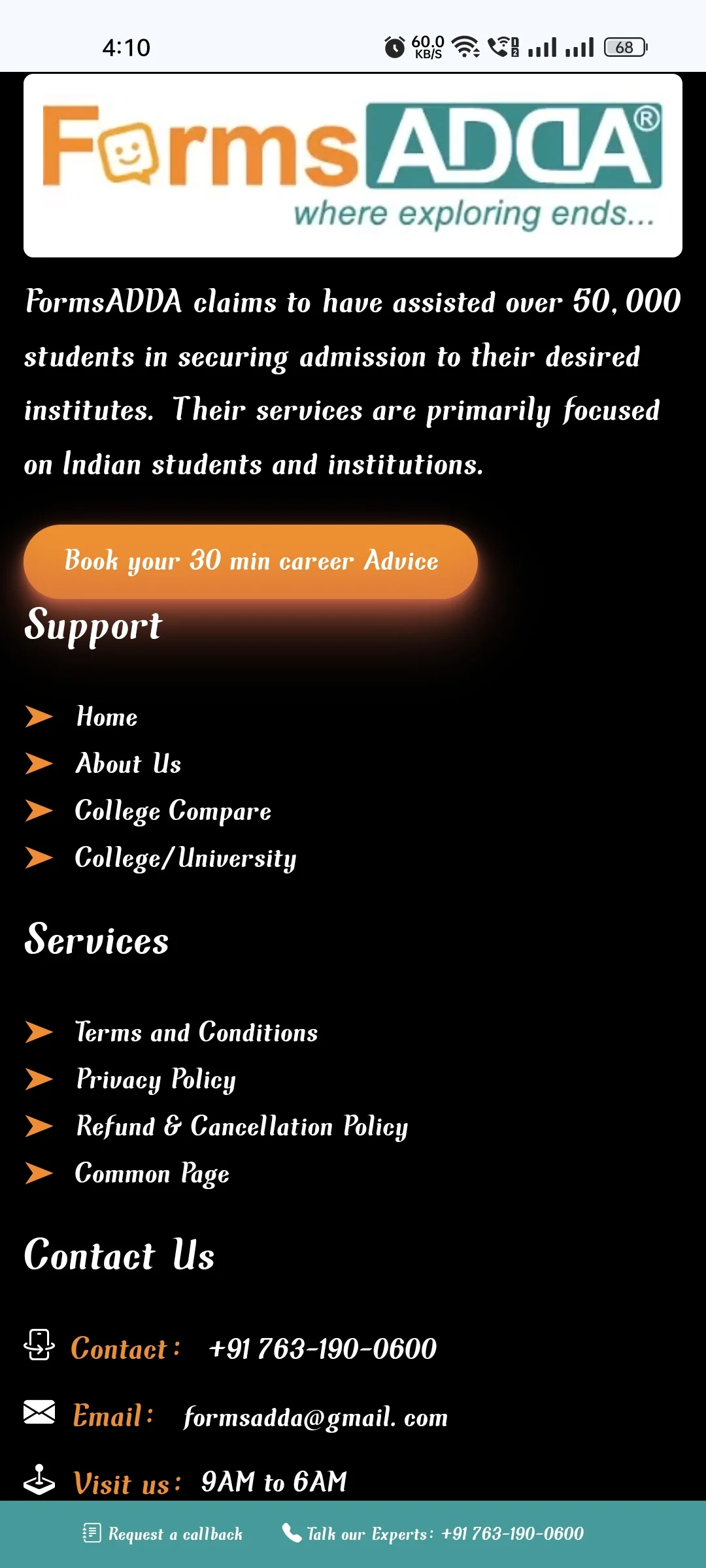Go to About Us page
706x1568 pixels.
[x=128, y=764]
